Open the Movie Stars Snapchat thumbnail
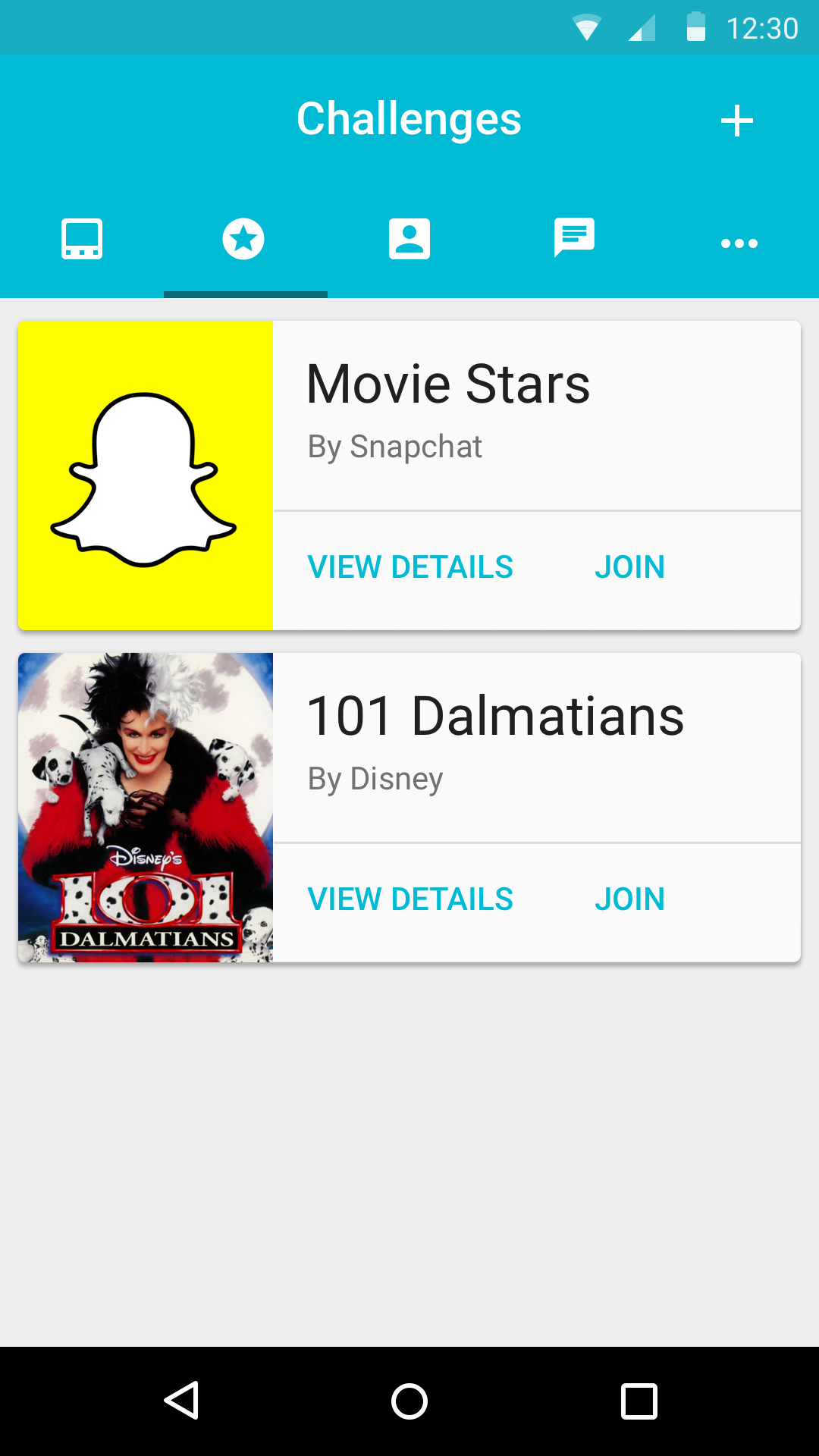Viewport: 819px width, 1456px height. (146, 475)
